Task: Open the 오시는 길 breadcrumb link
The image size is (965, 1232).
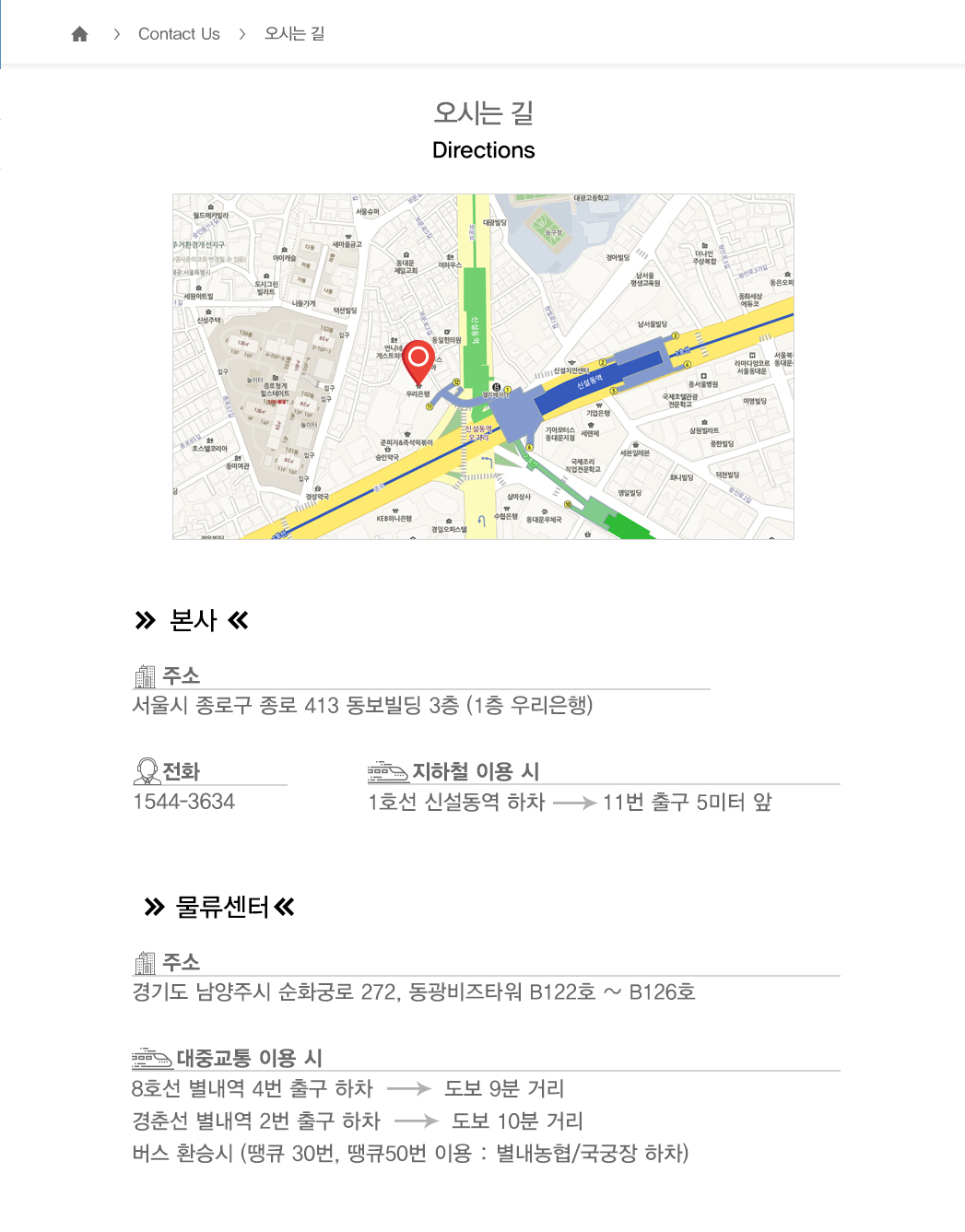Action: pyautogui.click(x=294, y=34)
